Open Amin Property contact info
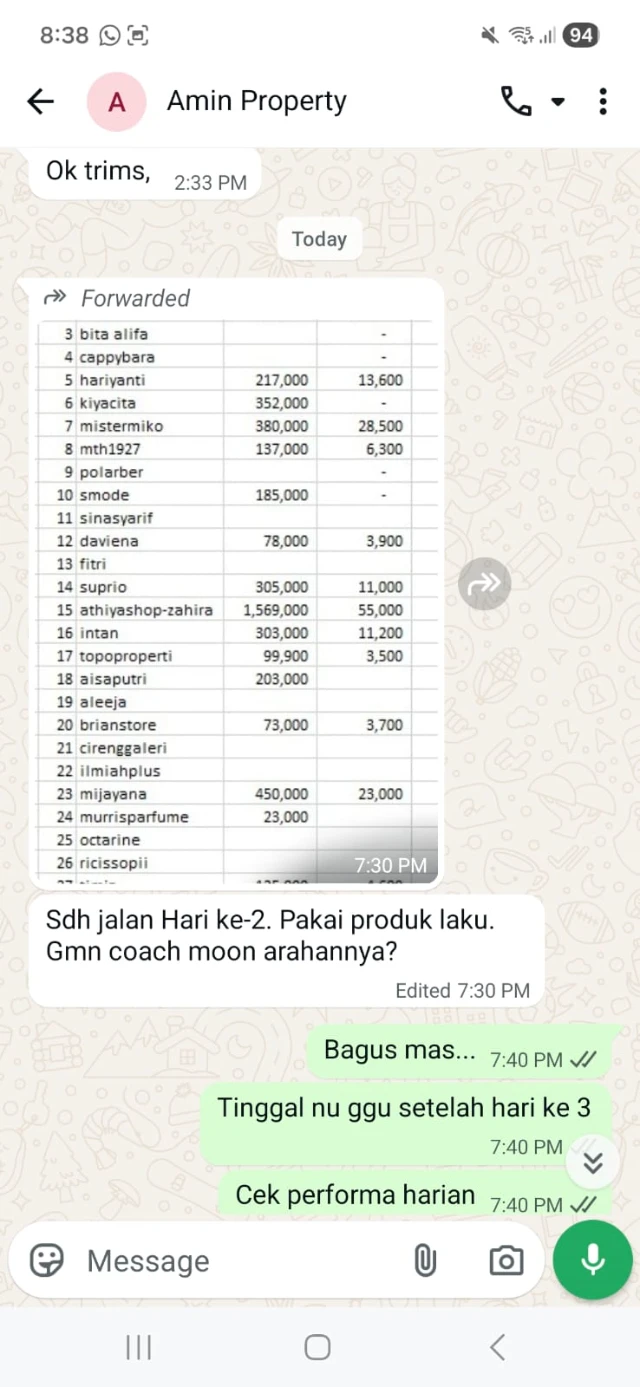640x1387 pixels. (256, 101)
